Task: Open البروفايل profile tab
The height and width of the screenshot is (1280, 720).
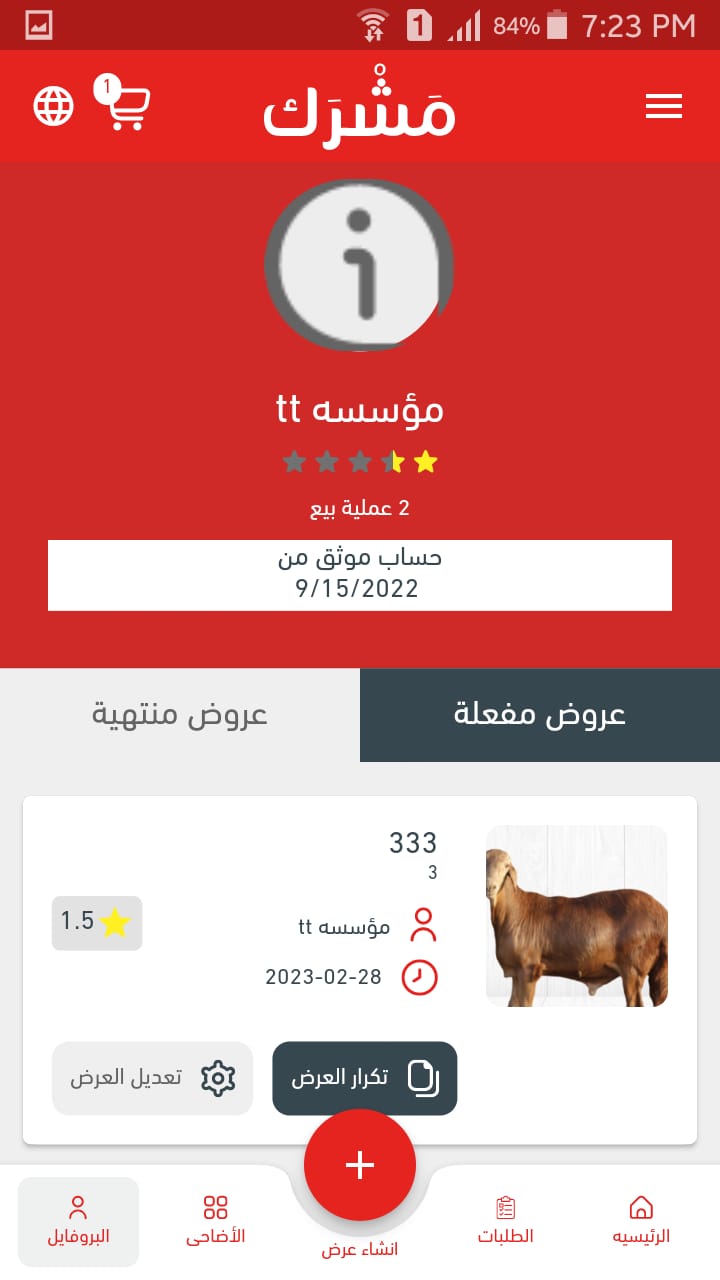Action: [x=78, y=1220]
